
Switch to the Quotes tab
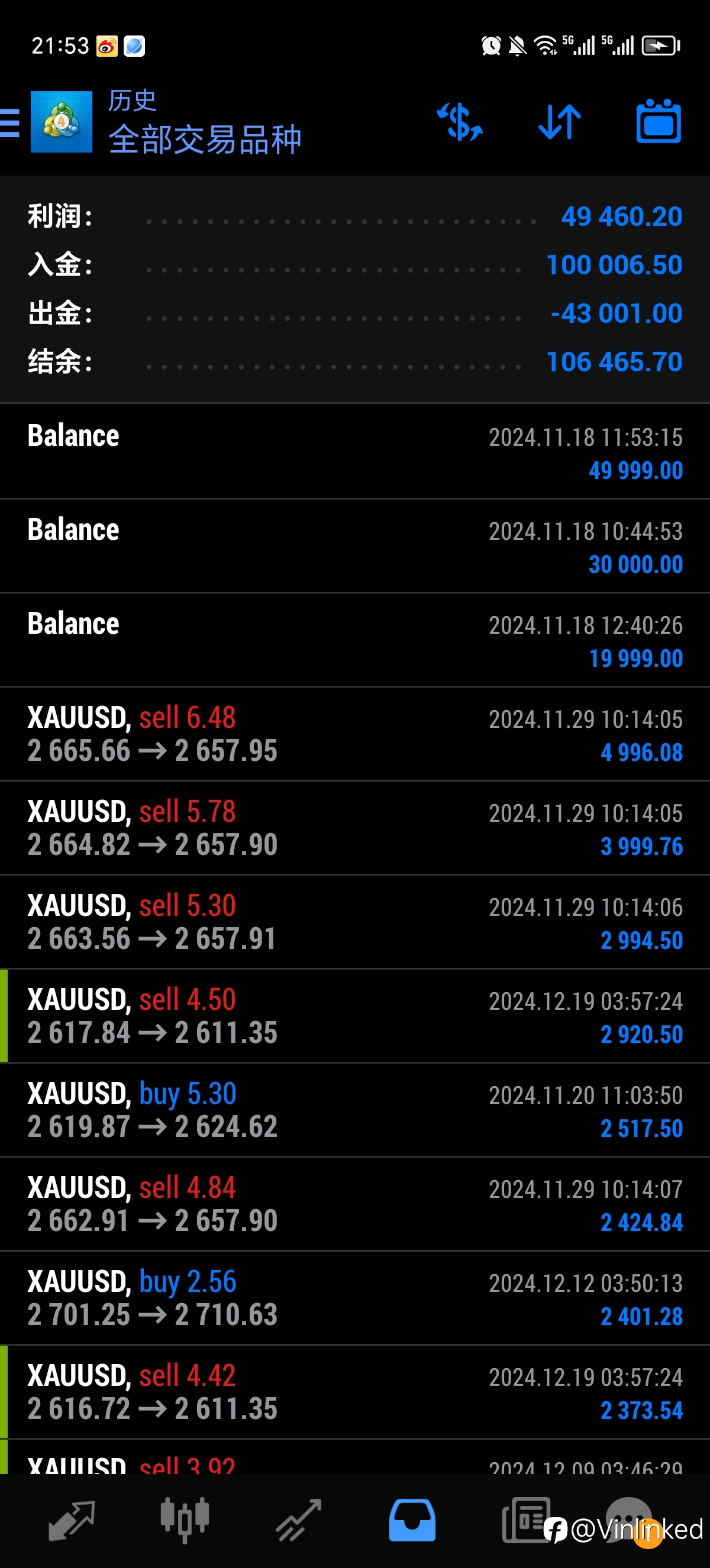tap(71, 1520)
